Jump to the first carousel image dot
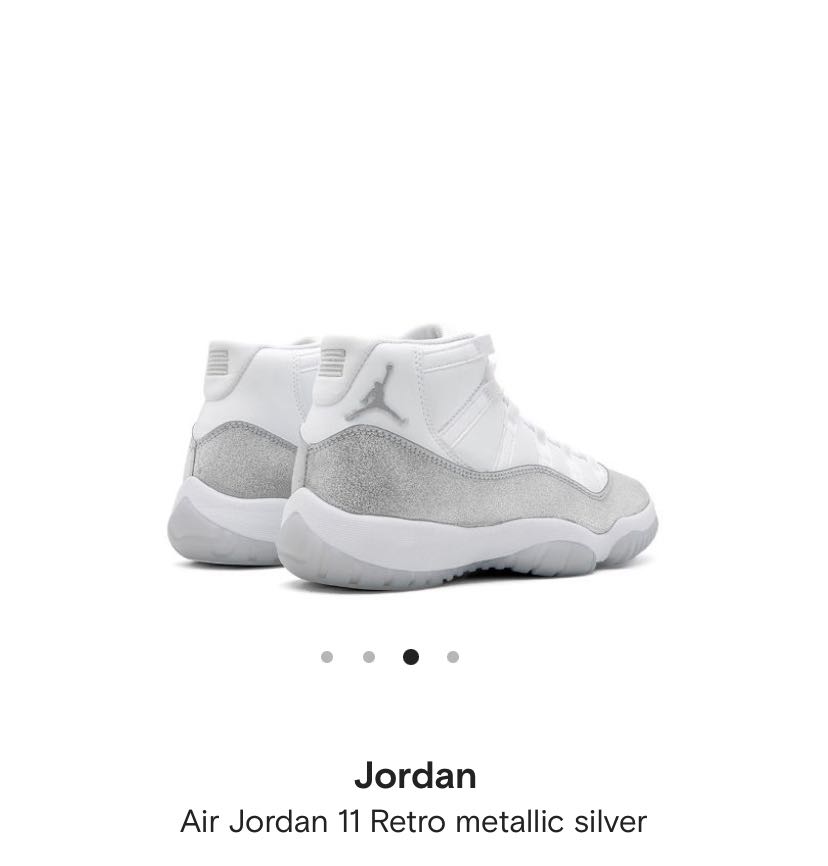This screenshot has height=866, width=828. tap(327, 657)
